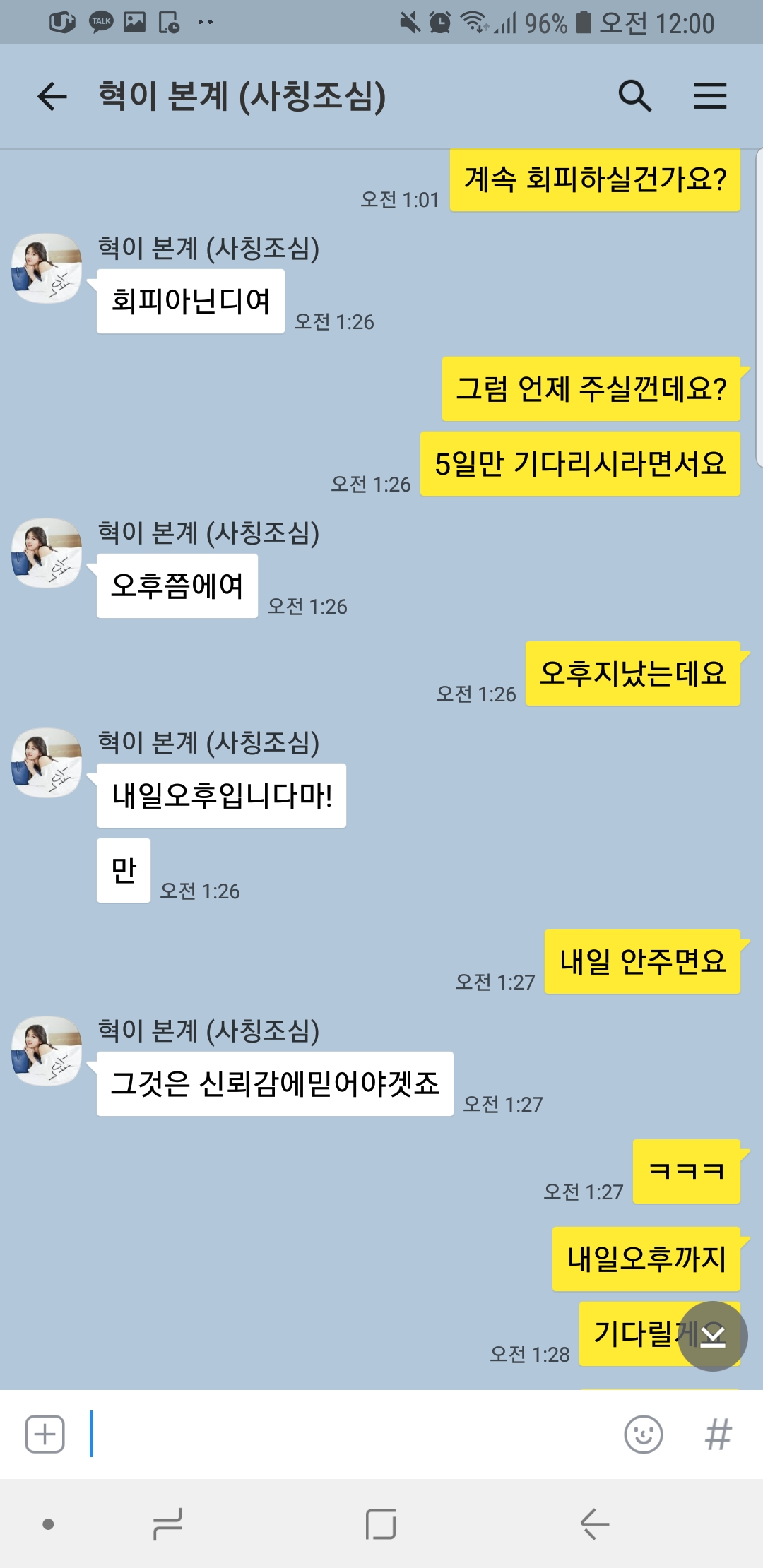Open the emoticon picker

click(x=644, y=1435)
